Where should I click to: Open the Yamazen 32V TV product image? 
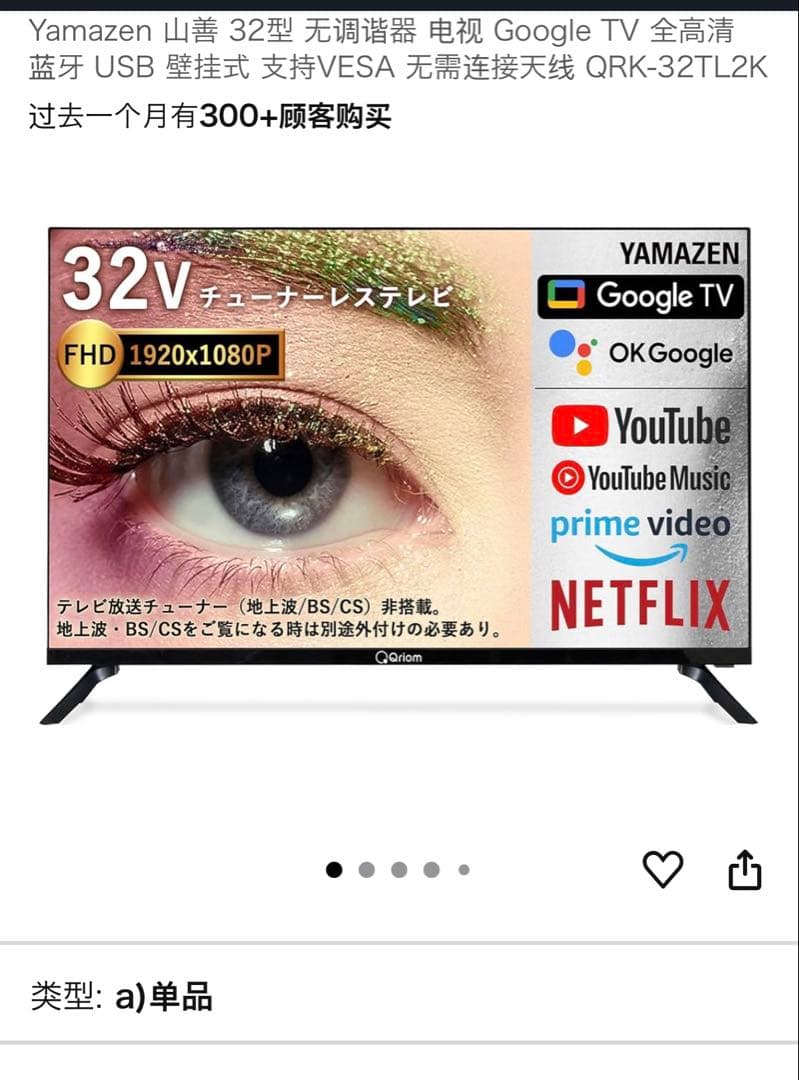(399, 470)
